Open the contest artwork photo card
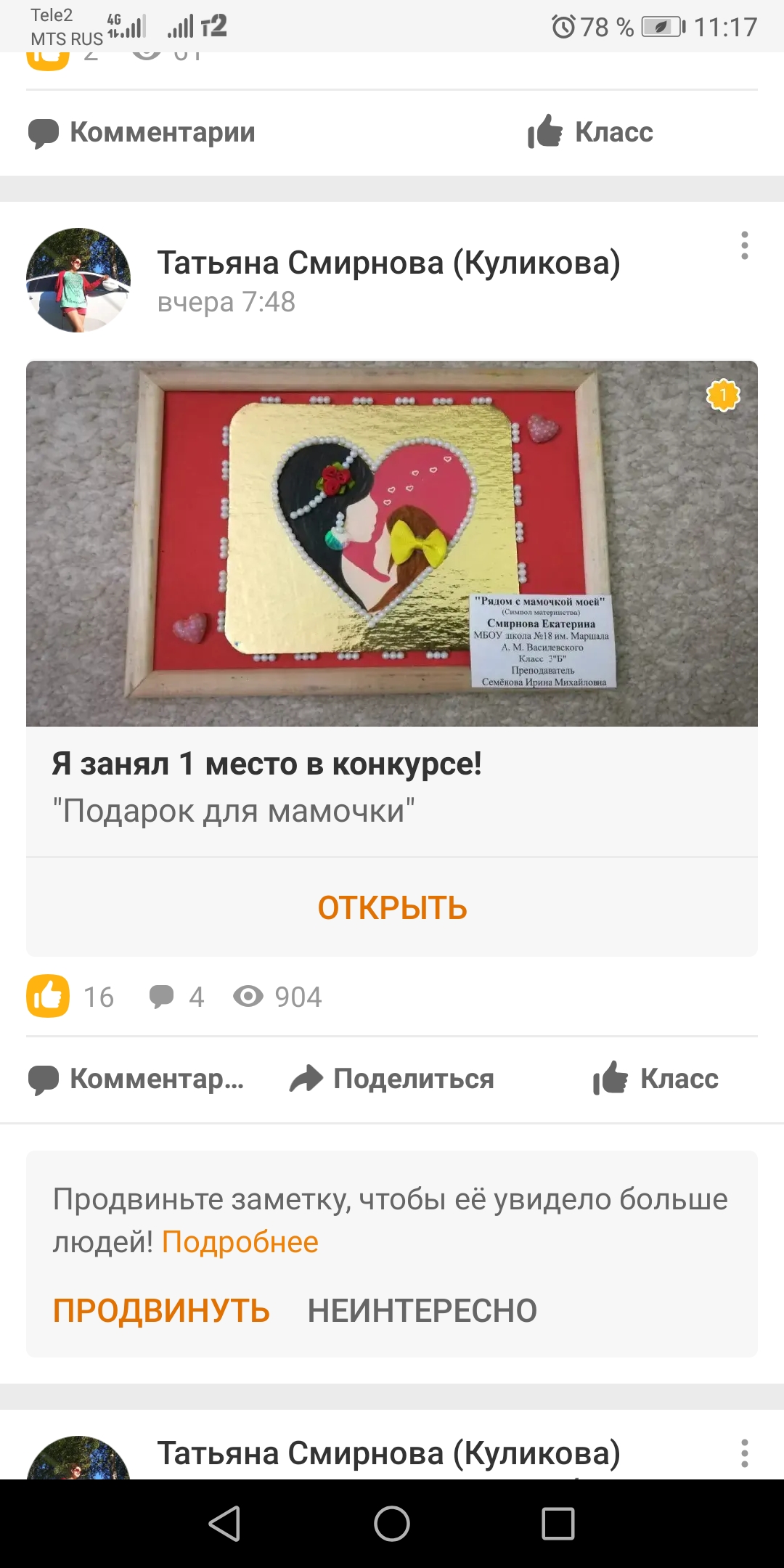 pos(392,544)
